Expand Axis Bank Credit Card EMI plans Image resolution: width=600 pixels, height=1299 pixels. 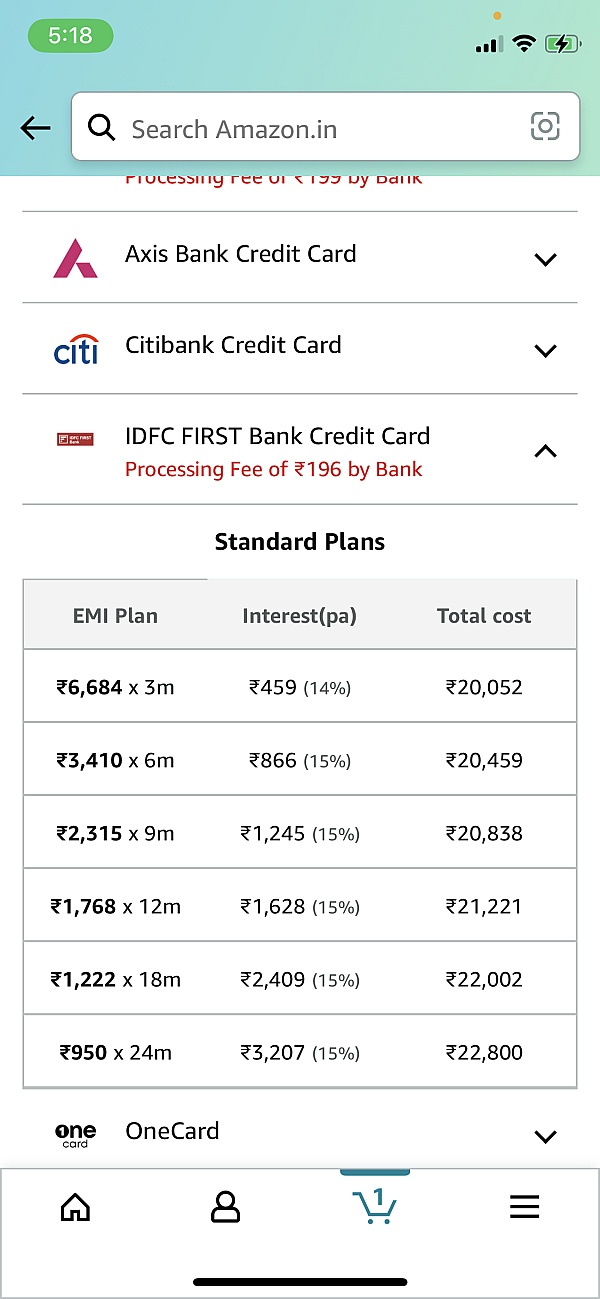299,257
